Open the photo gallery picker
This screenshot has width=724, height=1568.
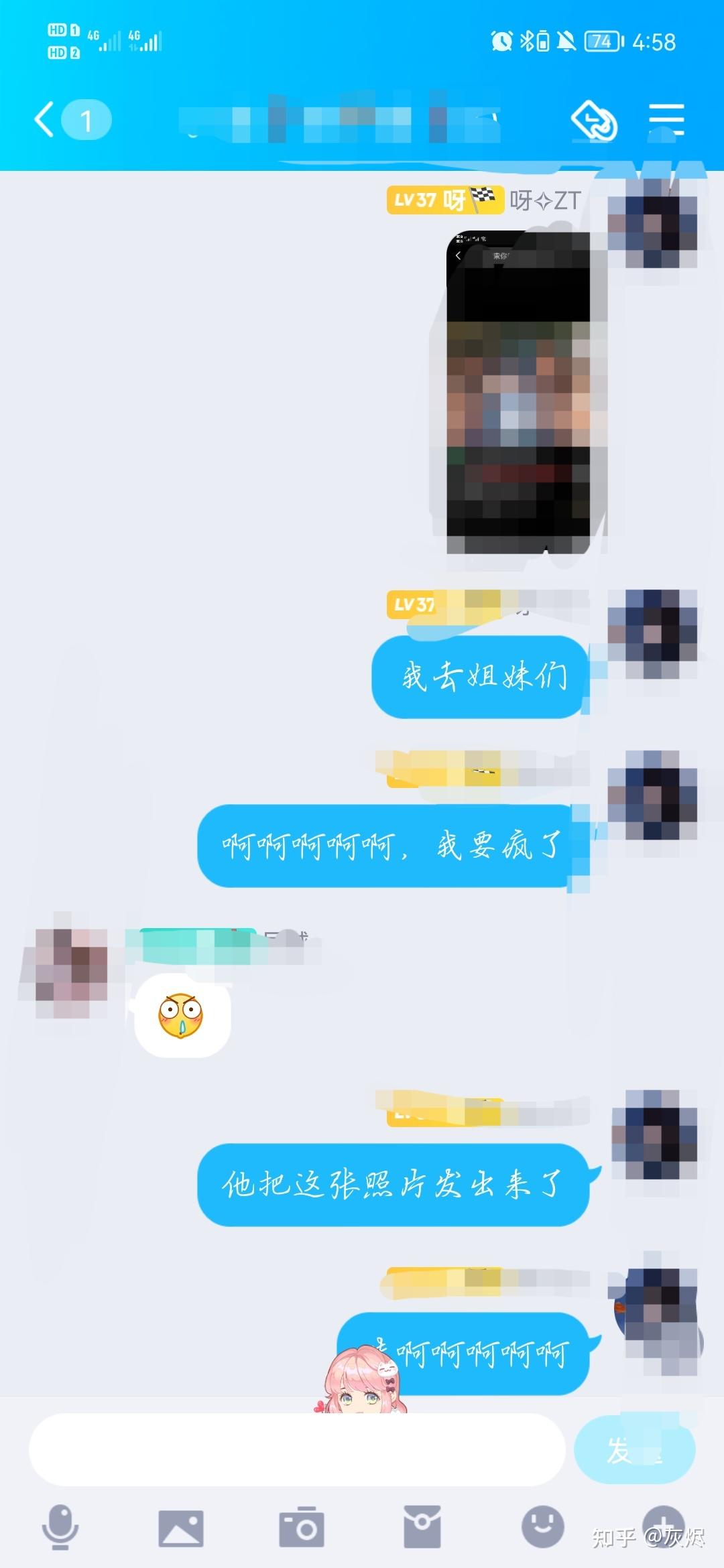181,1528
